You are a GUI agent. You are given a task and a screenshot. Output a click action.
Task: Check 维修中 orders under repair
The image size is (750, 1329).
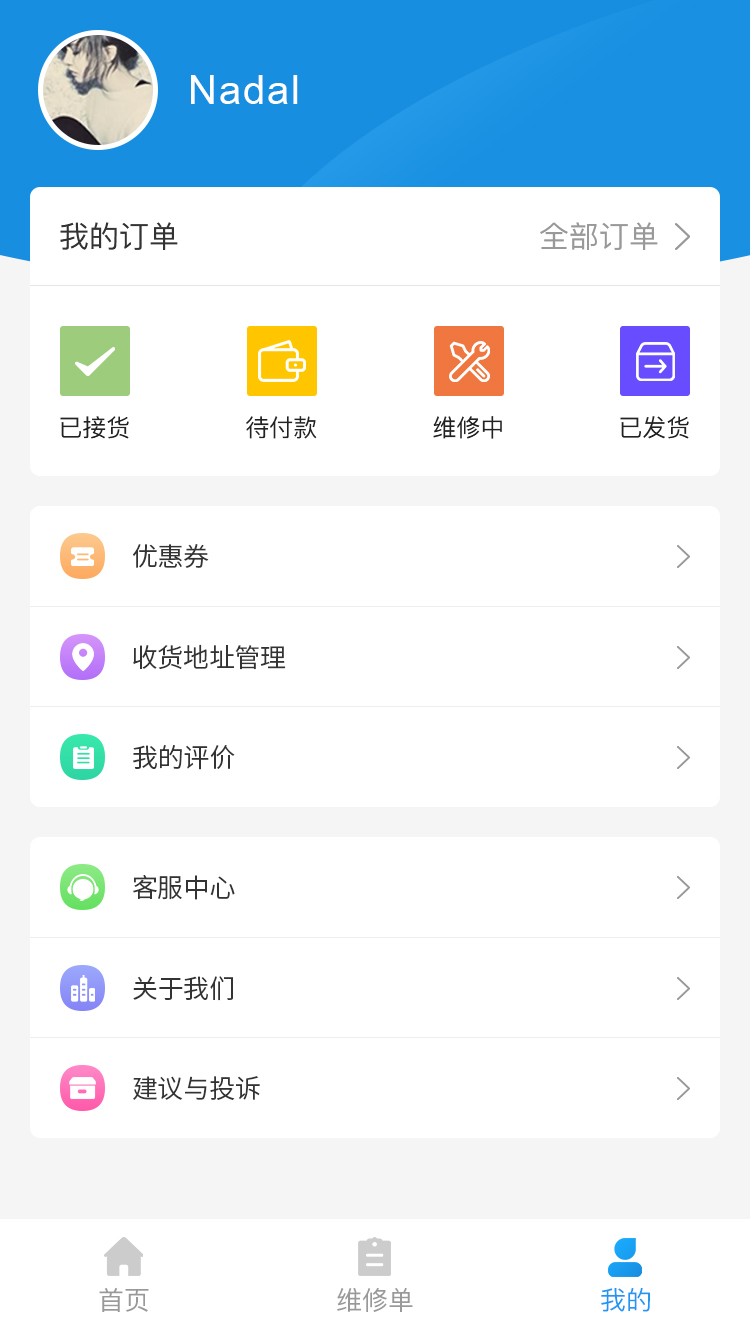(468, 382)
